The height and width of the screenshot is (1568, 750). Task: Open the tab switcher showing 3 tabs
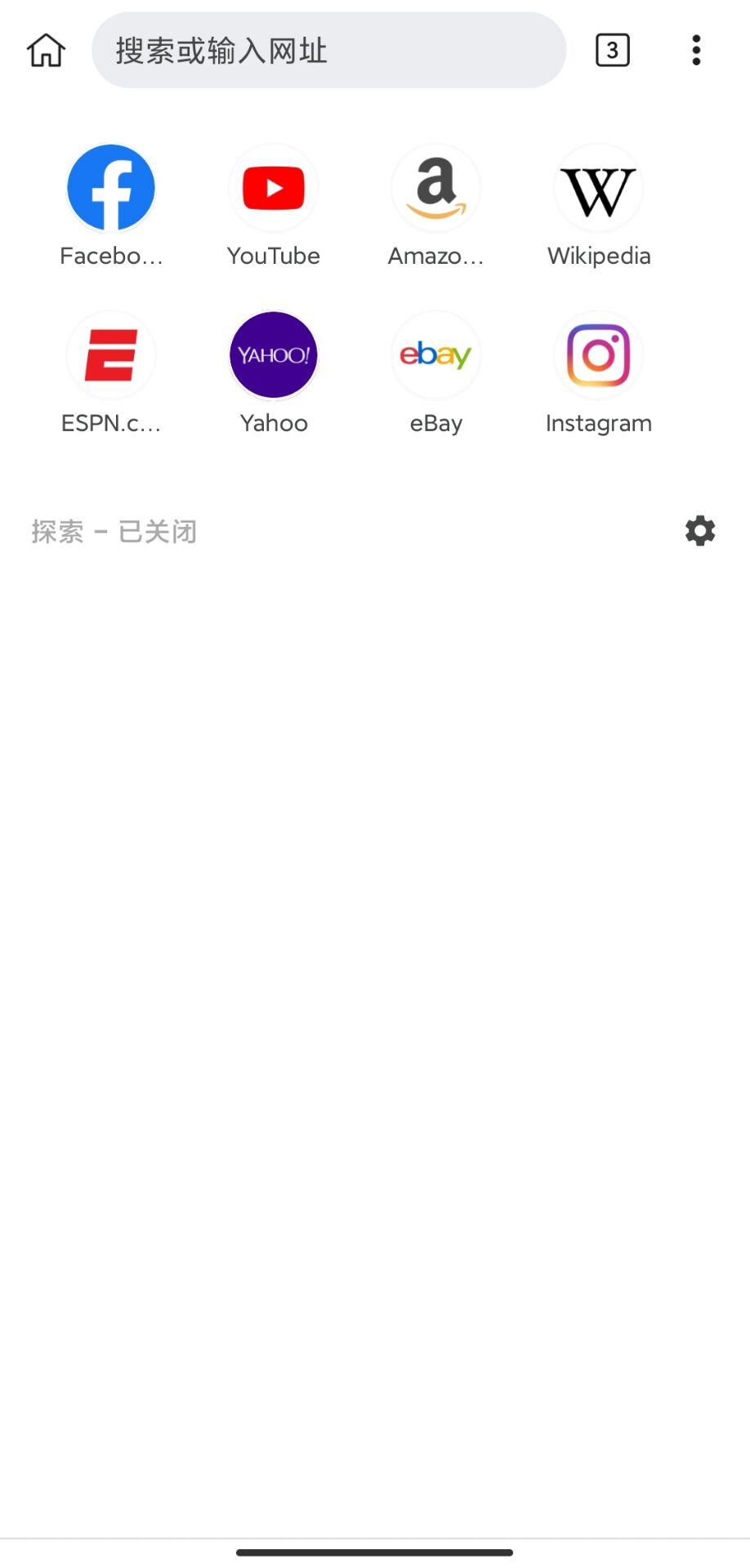pos(612,51)
